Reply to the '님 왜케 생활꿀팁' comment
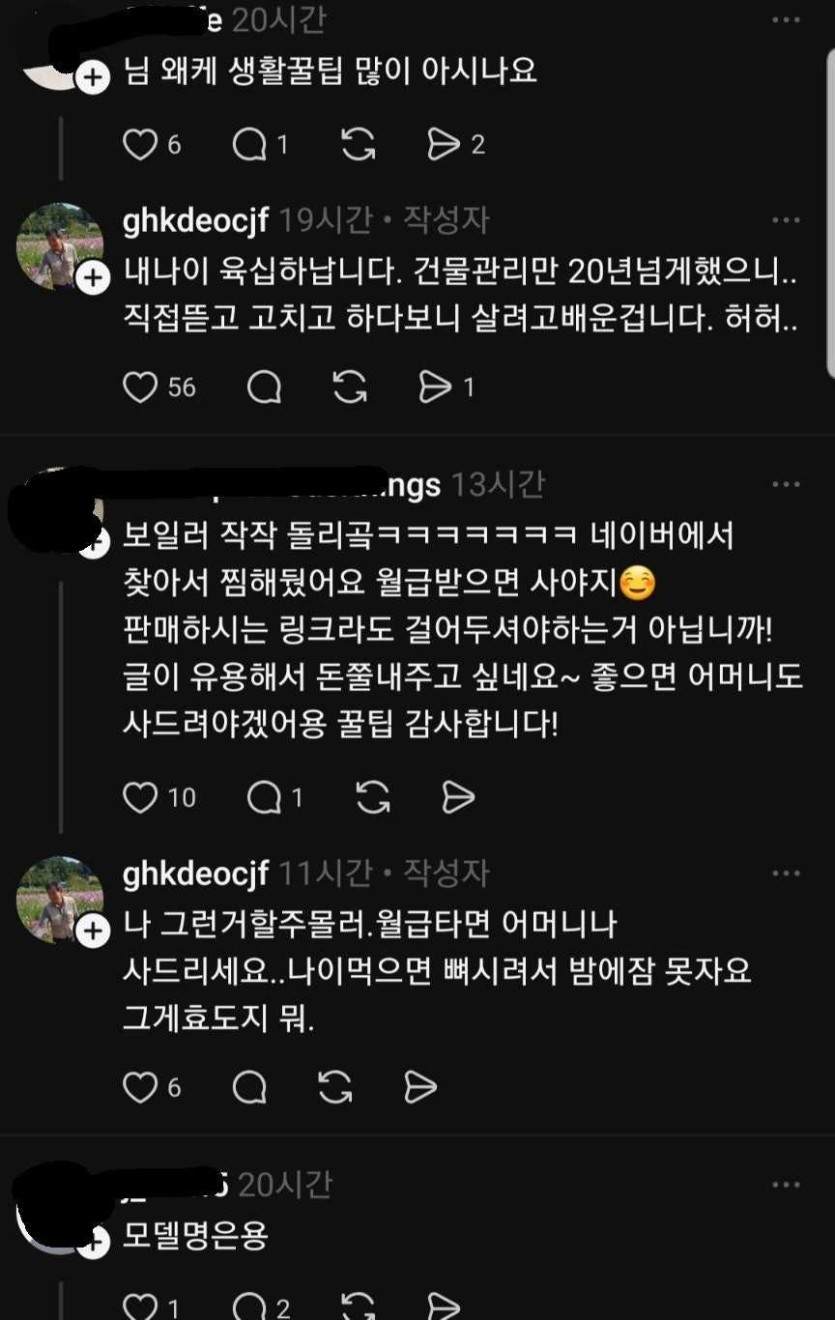This screenshot has height=1320, width=835. coord(249,145)
